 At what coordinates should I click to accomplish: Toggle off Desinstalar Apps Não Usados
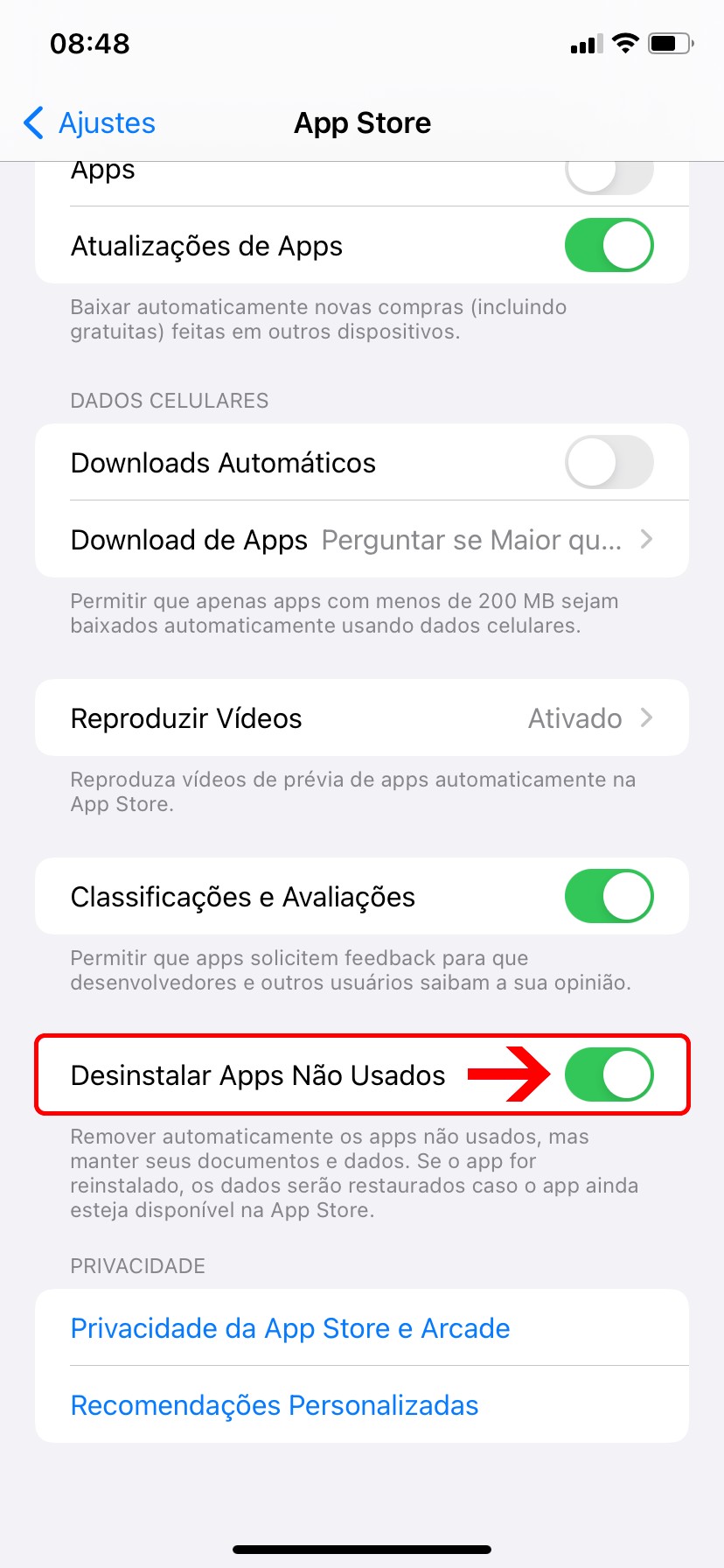pos(609,1074)
